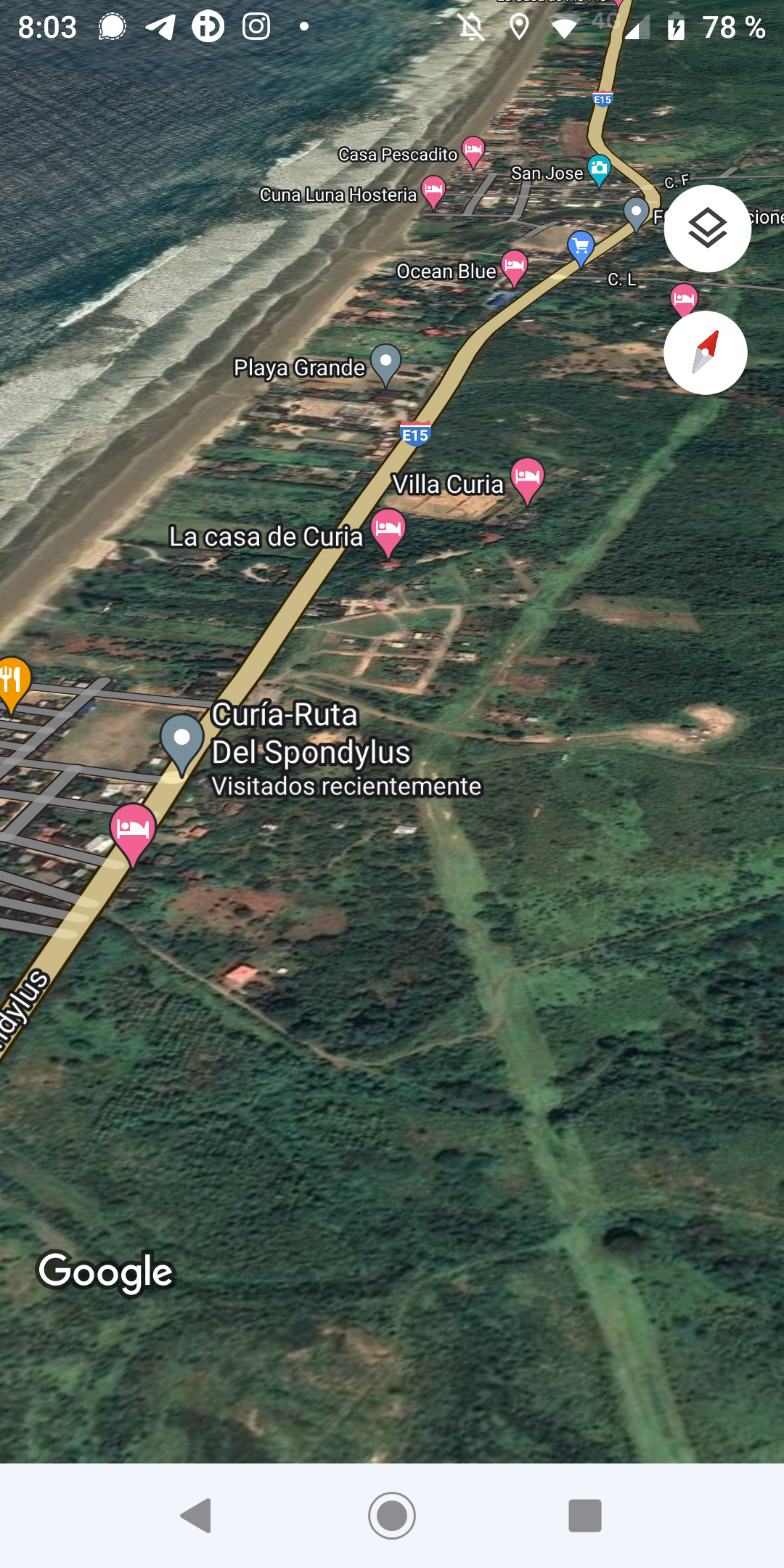The image size is (784, 1568).
Task: Tap the compass to reset orientation
Action: pyautogui.click(x=705, y=353)
